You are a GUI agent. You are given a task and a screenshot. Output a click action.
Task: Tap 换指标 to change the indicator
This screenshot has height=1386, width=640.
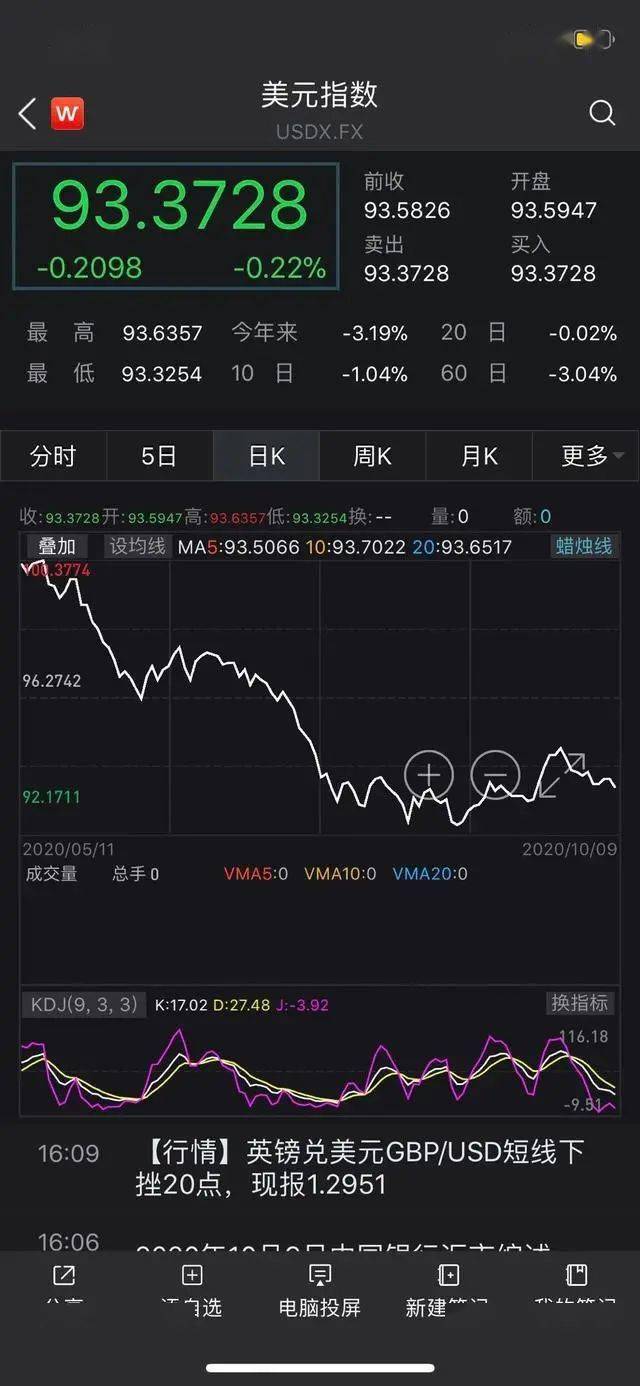tap(580, 1003)
